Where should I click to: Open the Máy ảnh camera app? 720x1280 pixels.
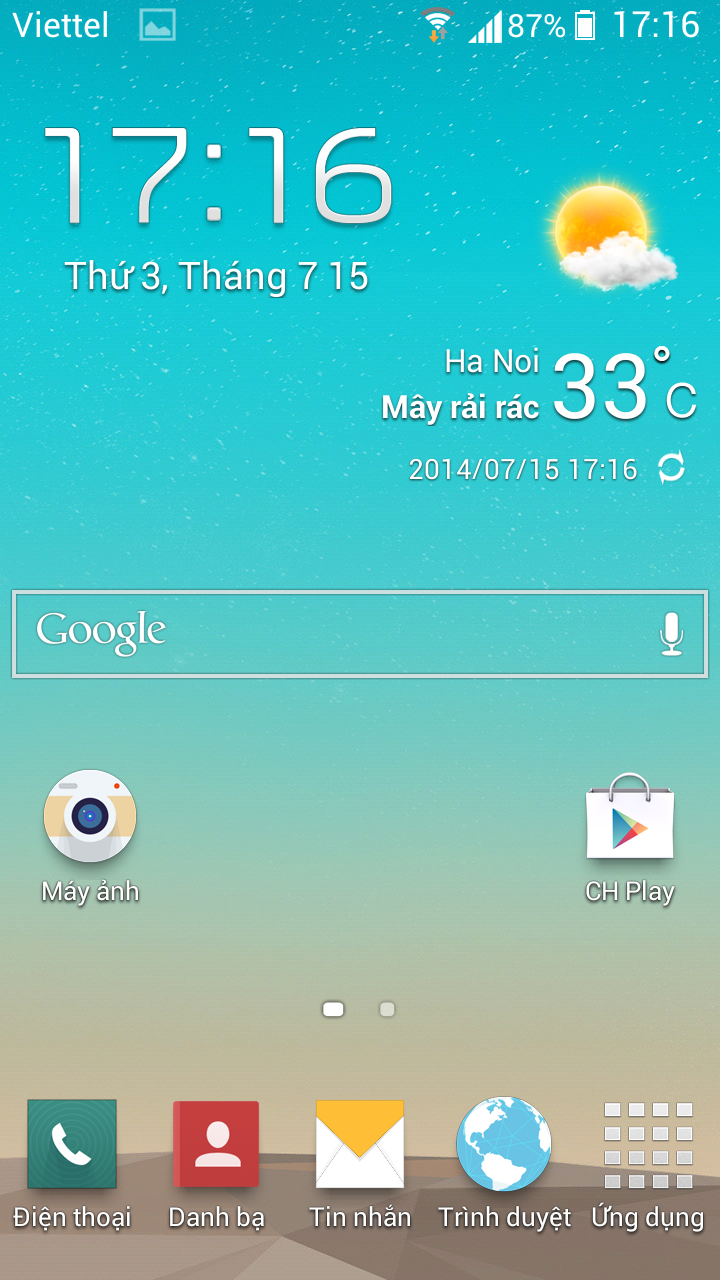pyautogui.click(x=90, y=818)
